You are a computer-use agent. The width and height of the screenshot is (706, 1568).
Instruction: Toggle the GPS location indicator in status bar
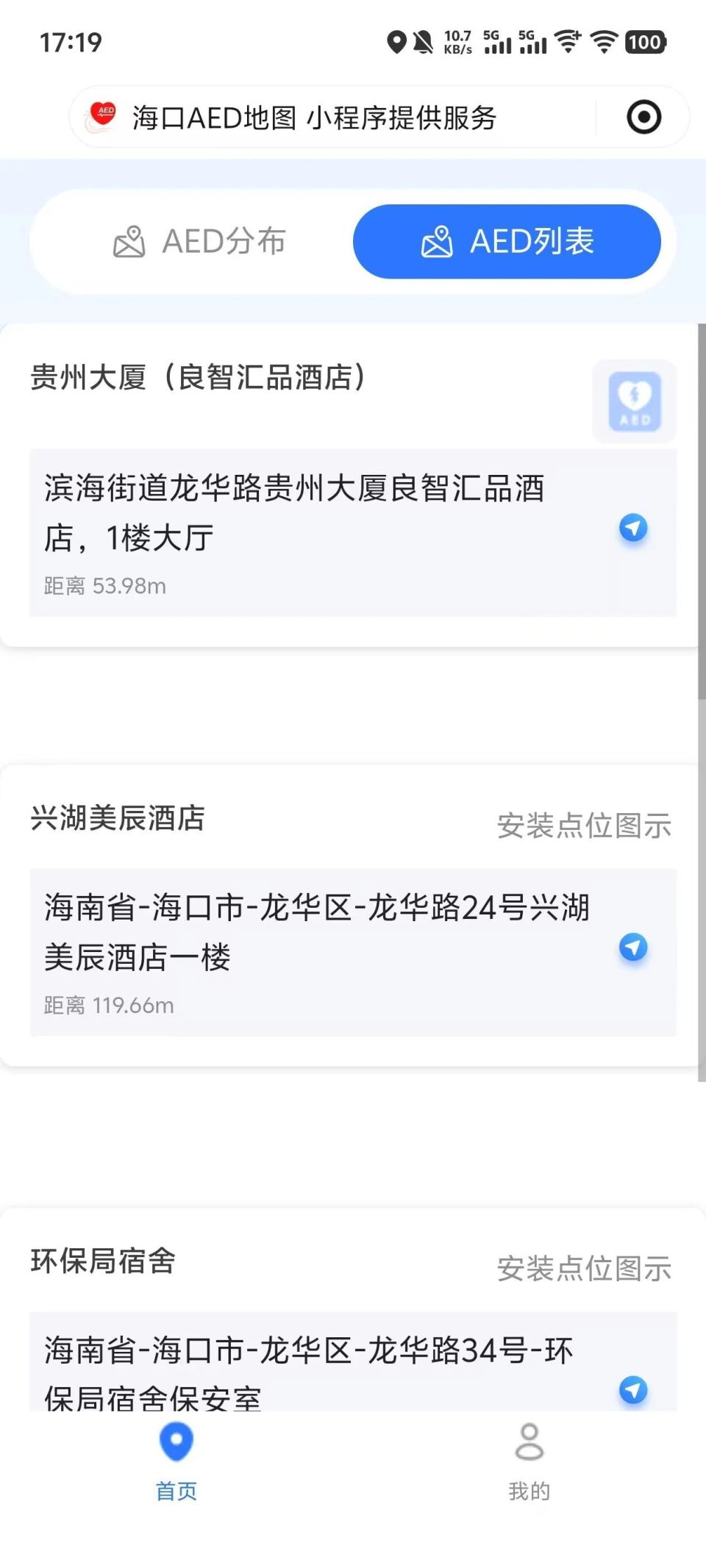[397, 43]
